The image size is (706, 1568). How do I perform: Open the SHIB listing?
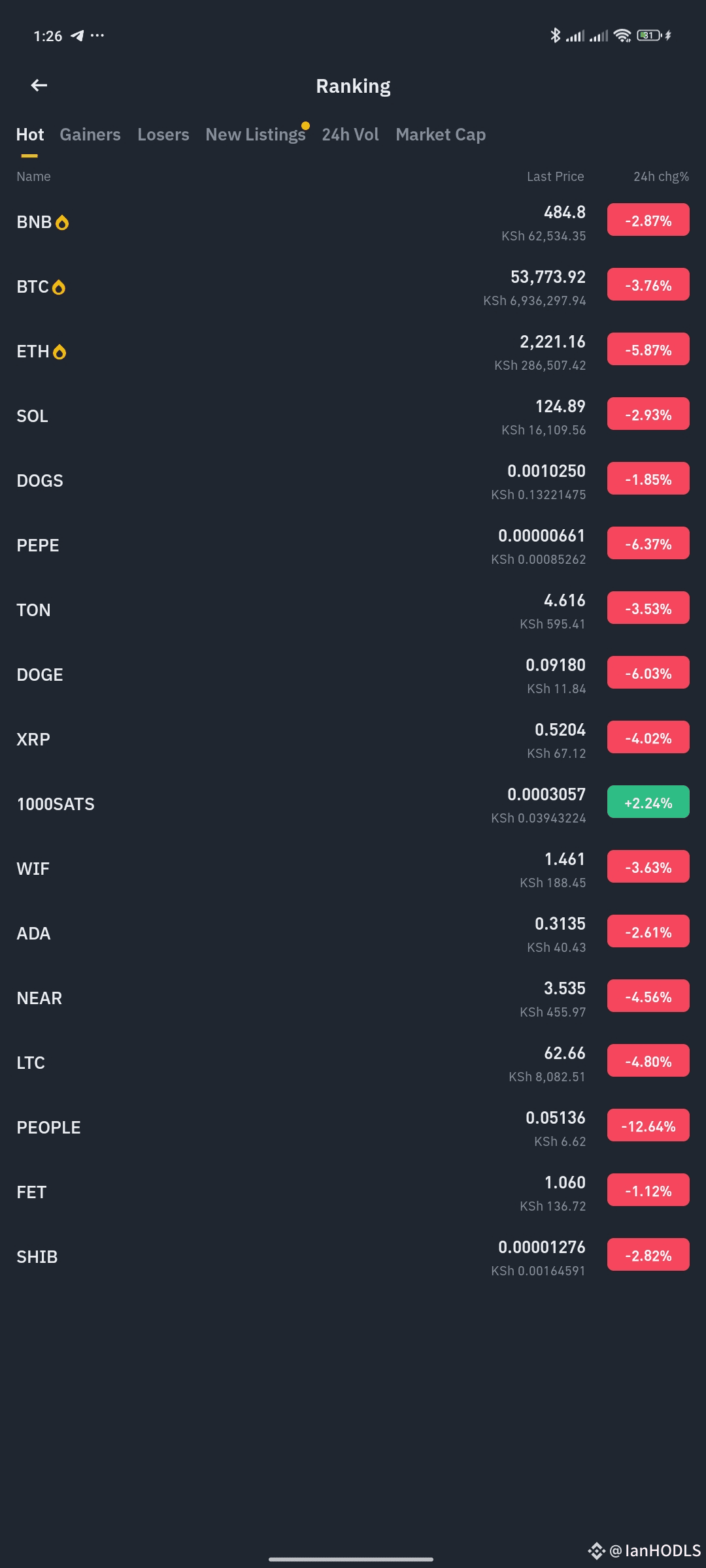point(353,1257)
